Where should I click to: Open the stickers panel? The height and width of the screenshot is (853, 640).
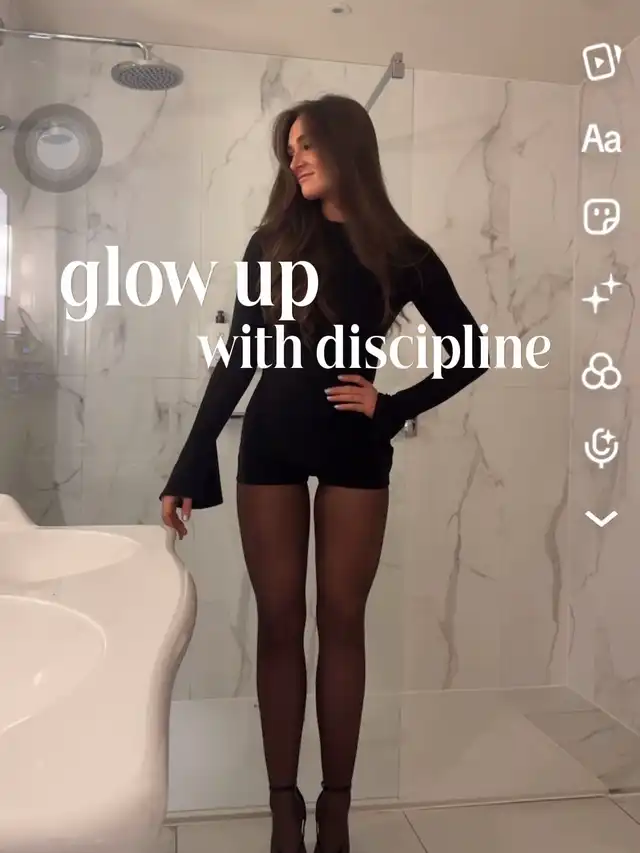coord(601,217)
